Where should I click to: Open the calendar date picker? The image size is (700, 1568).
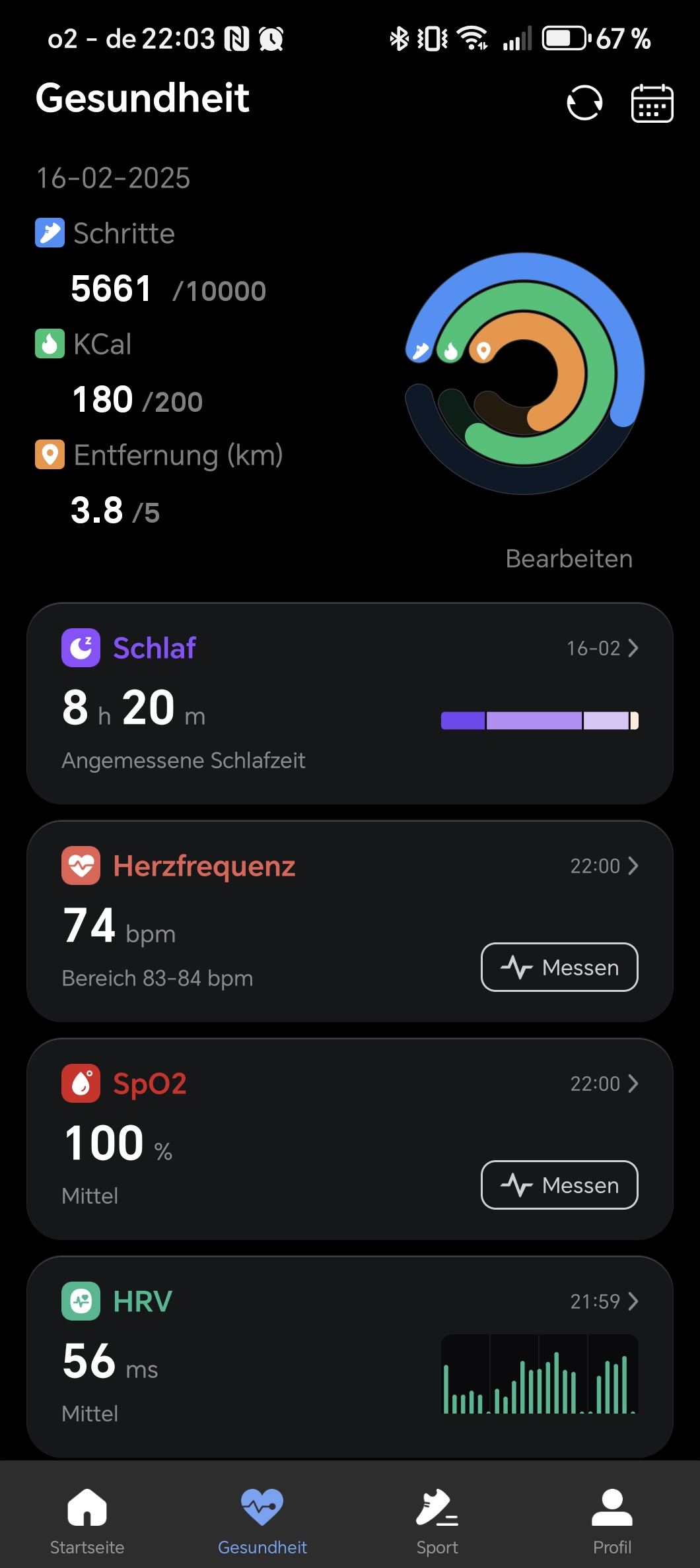[x=652, y=103]
